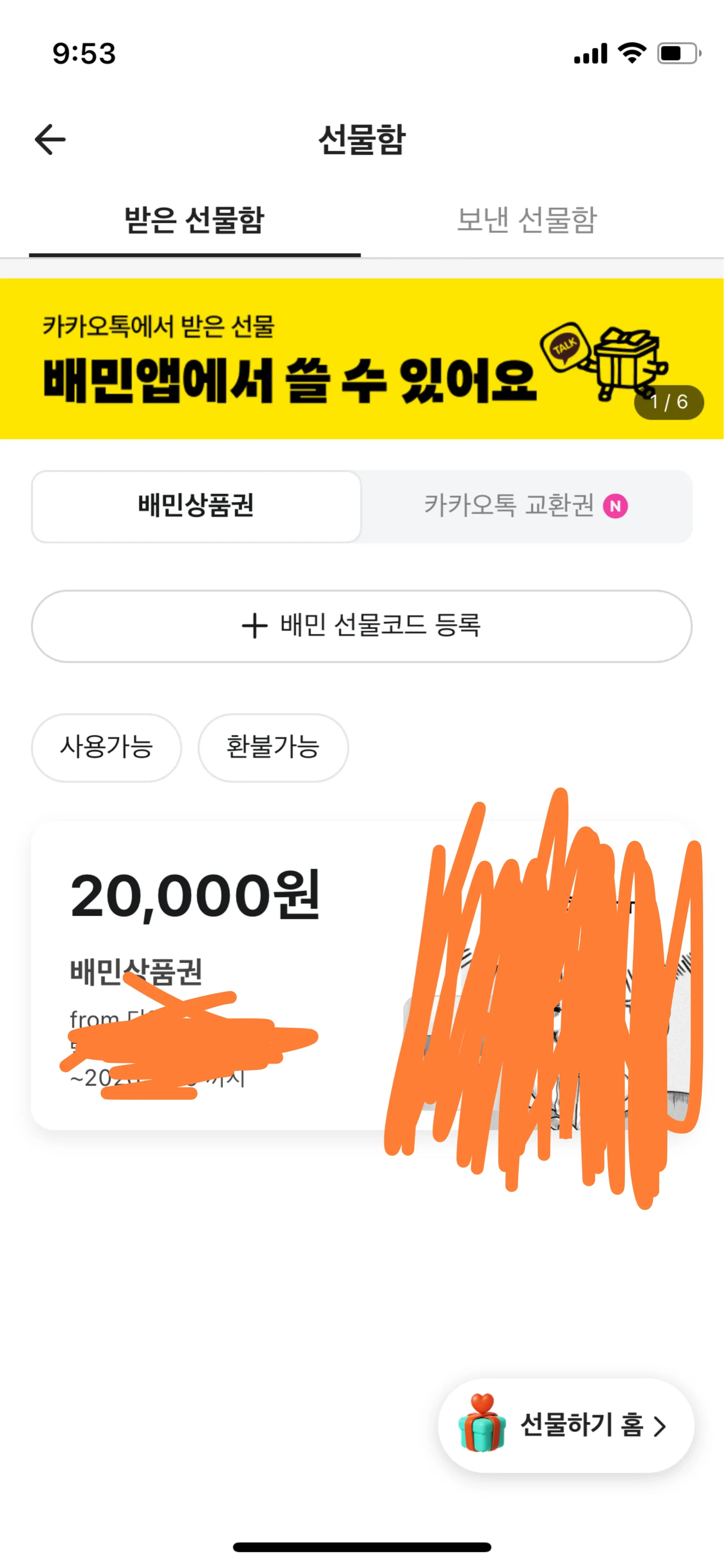
Task: Switch to 카카오톡 교환권 segment
Action: [525, 506]
